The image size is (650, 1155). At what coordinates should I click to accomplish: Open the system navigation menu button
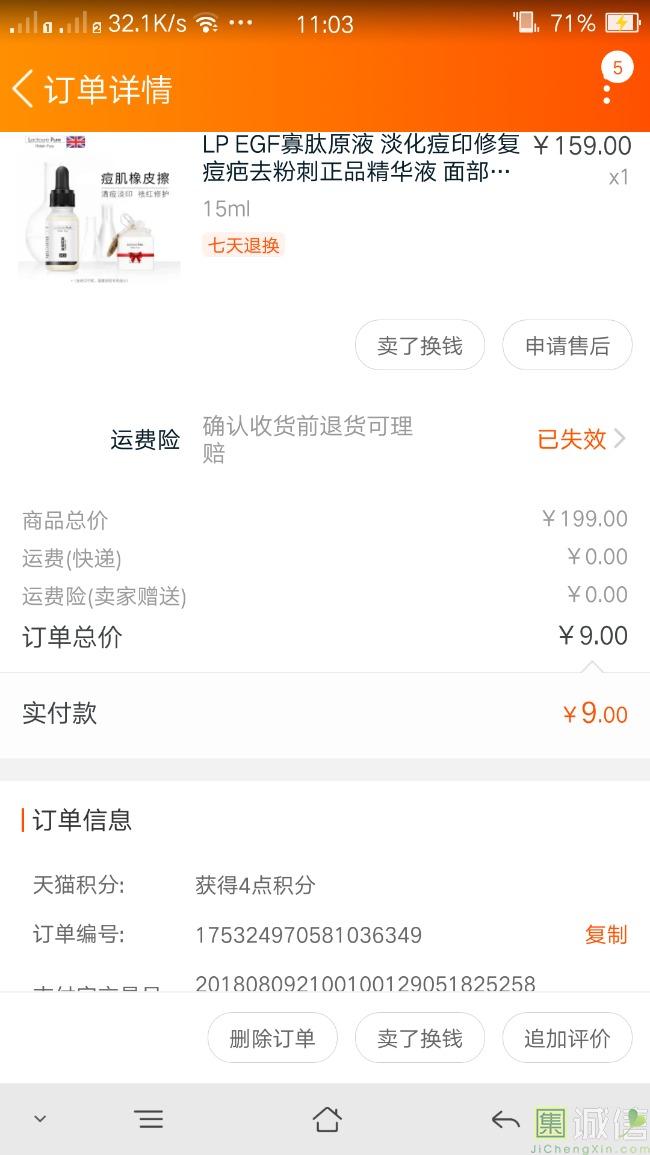coord(149,1119)
